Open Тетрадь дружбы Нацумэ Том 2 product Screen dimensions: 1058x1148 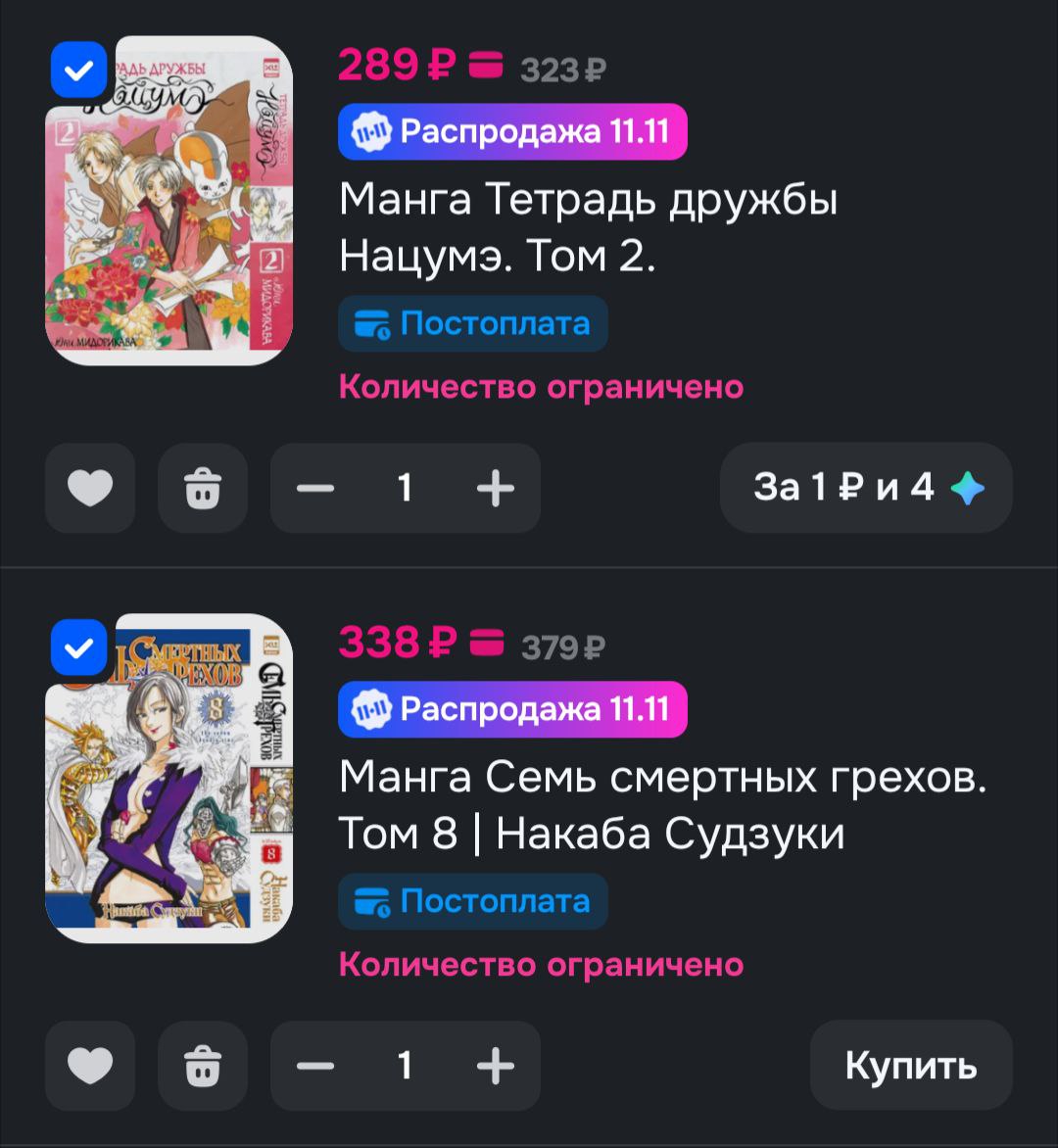point(588,228)
